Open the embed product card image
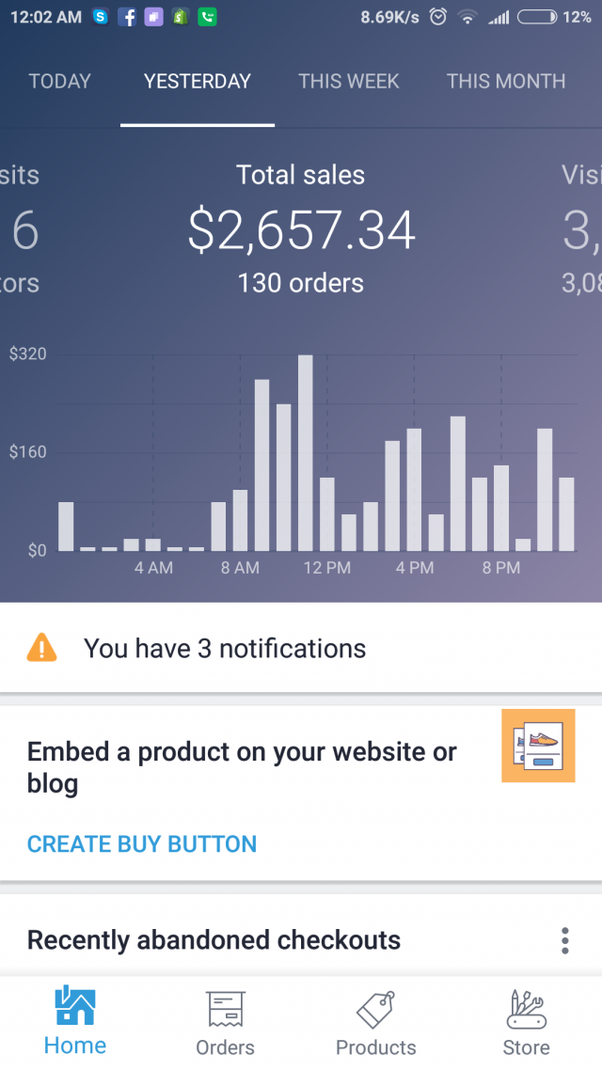 [539, 746]
